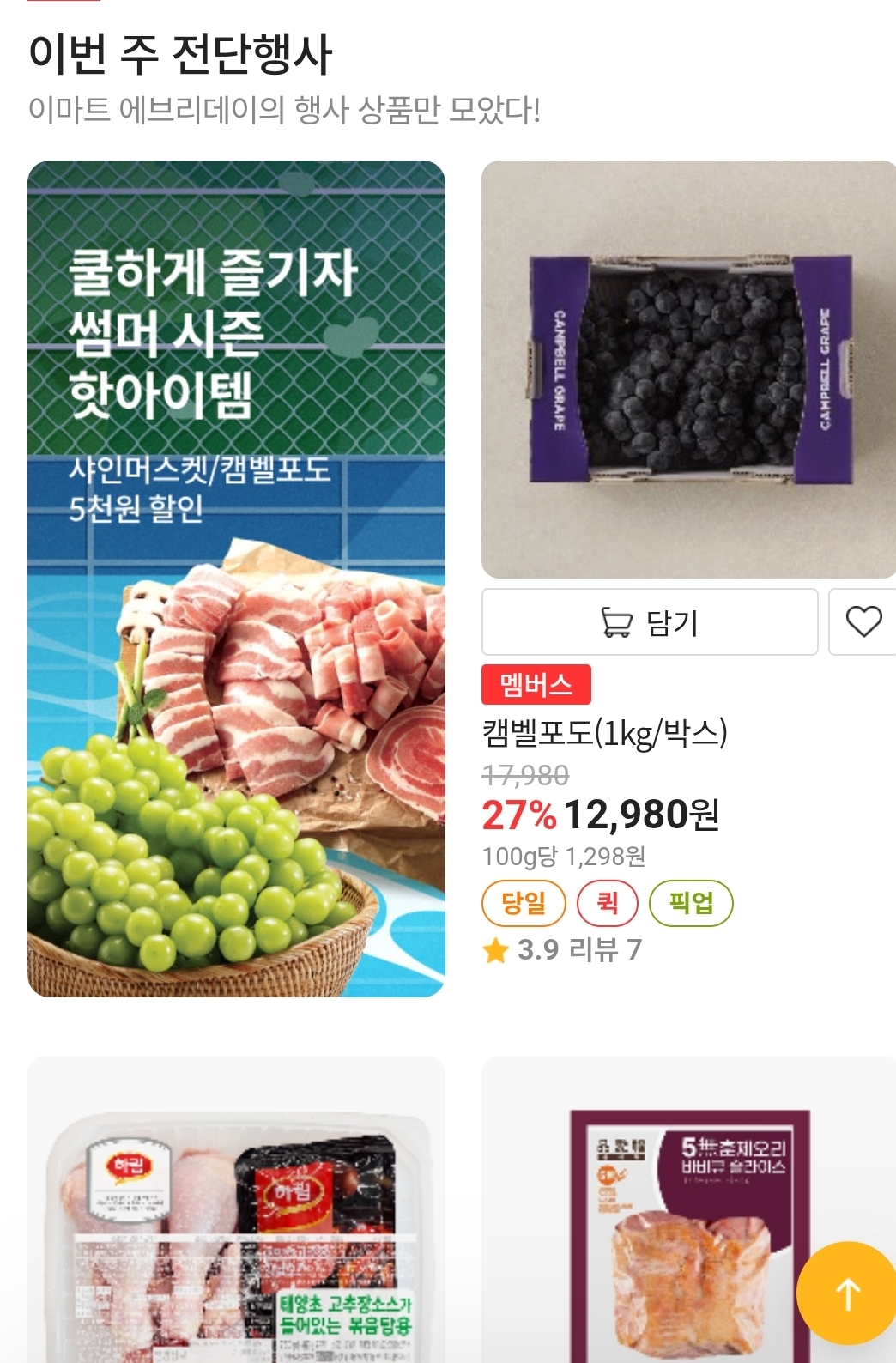Click the star icon next to the rating
The image size is (896, 1363).
click(x=493, y=947)
